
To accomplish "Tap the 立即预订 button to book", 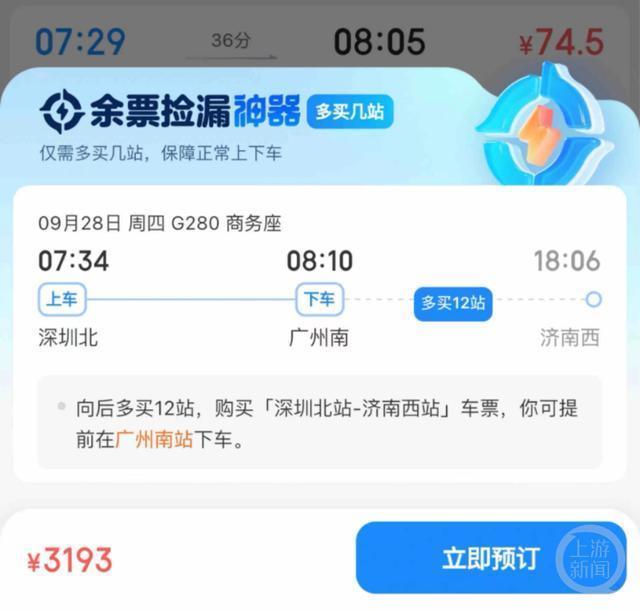I will pos(490,558).
